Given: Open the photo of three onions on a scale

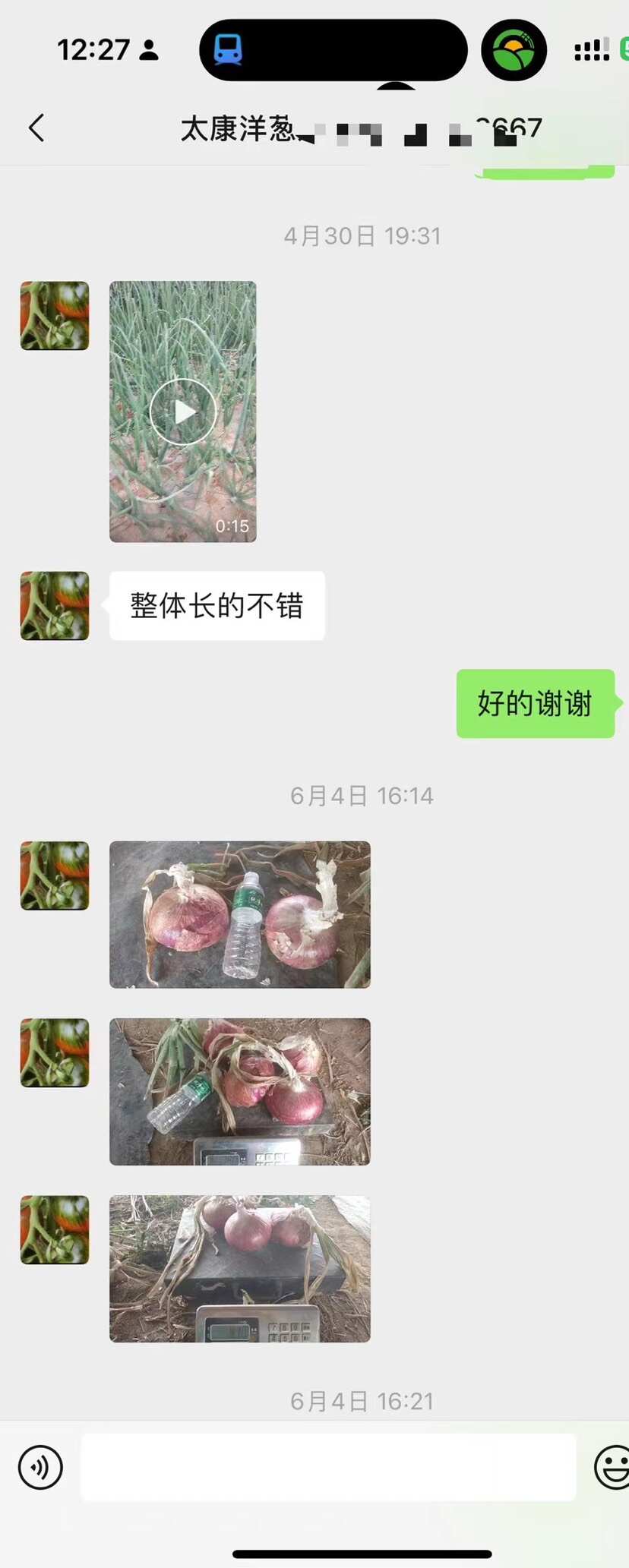Looking at the screenshot, I should pos(240,1269).
